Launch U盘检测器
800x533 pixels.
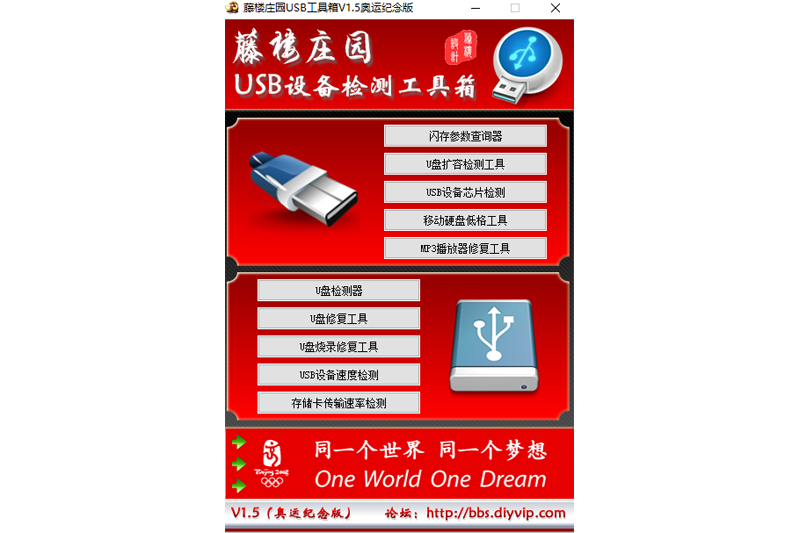338,291
